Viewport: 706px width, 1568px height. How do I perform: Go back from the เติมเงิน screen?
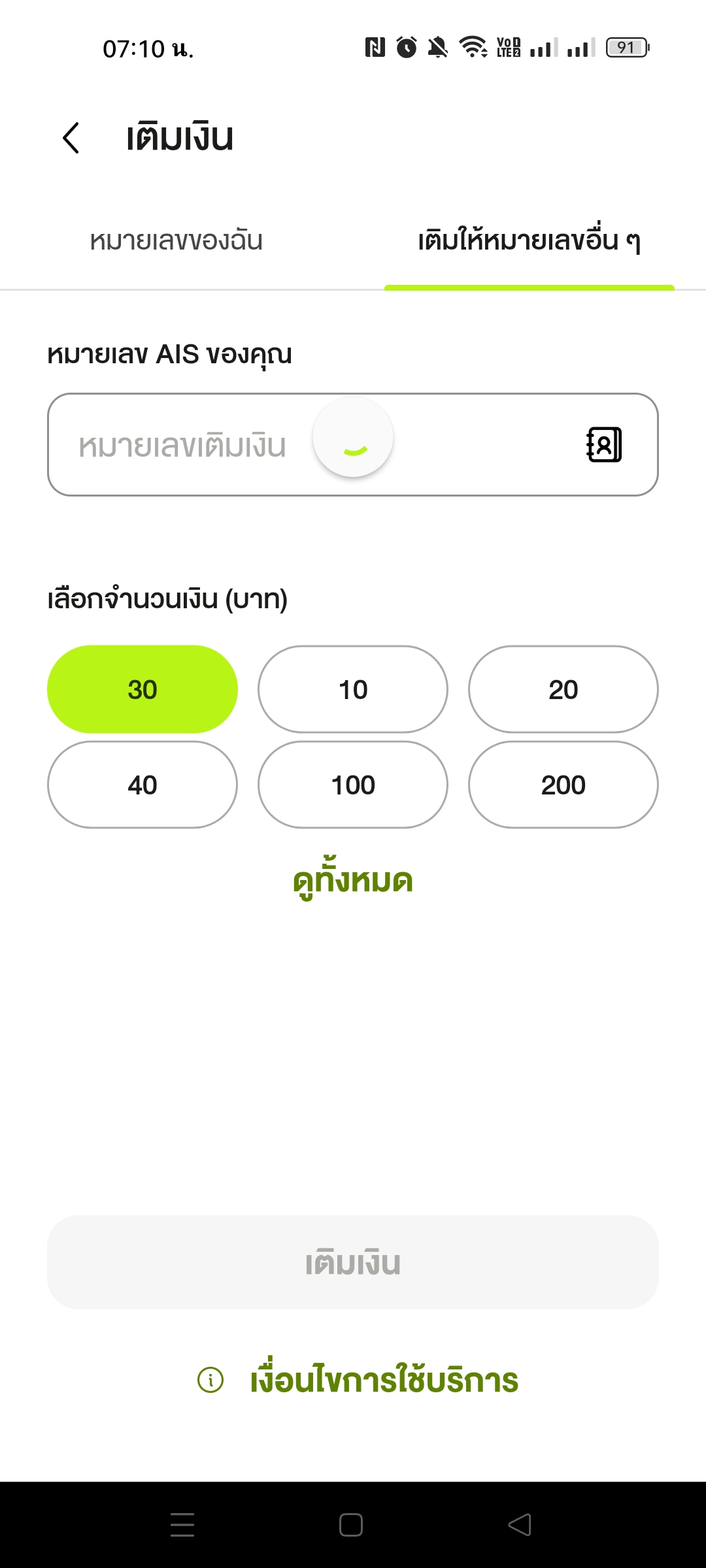[71, 138]
